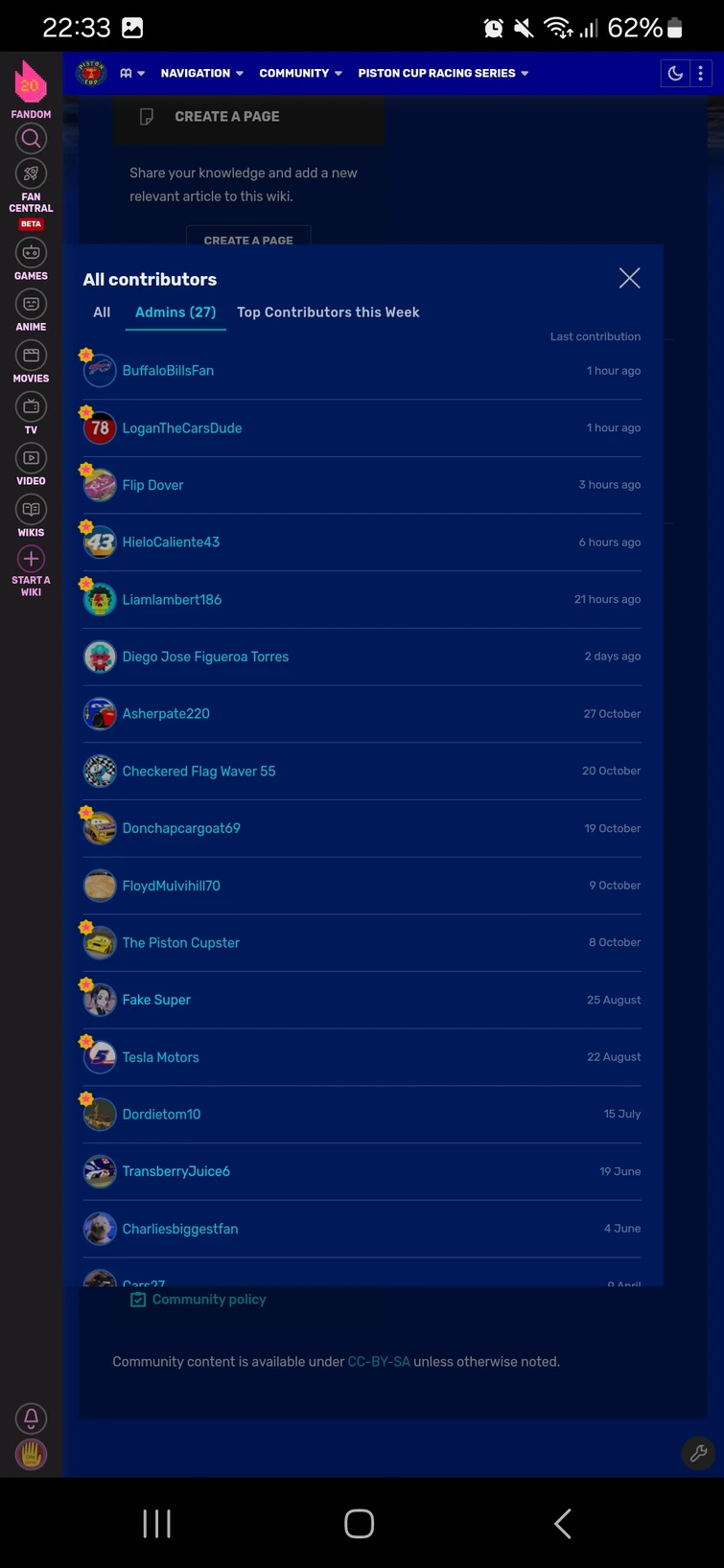Open Checkered Flag Waver 55 profile
This screenshot has height=1568, width=724.
[x=199, y=772]
